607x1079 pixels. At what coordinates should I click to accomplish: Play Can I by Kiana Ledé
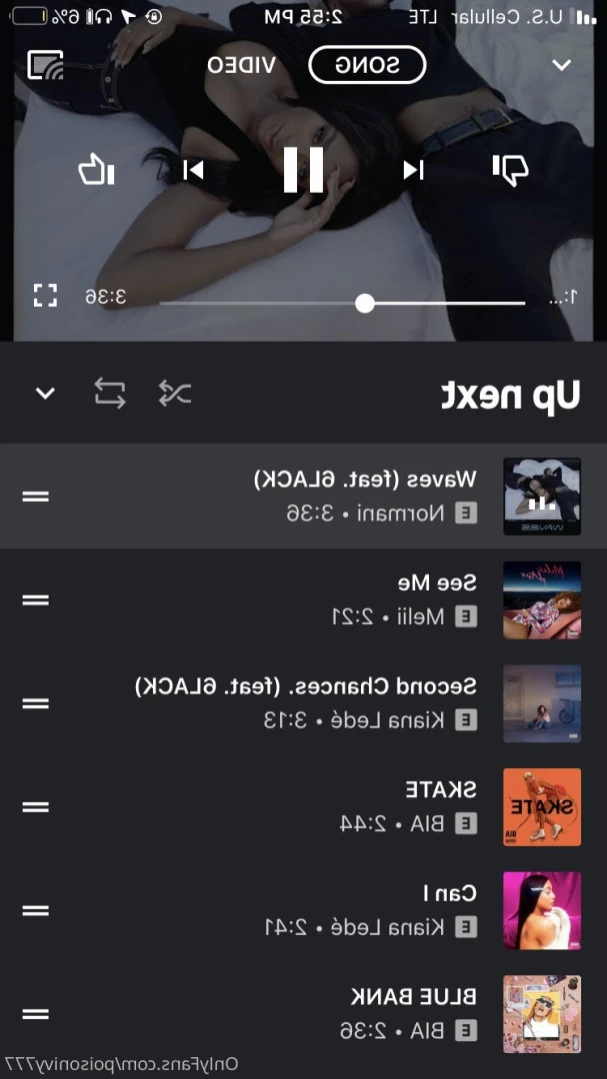(x=300, y=910)
